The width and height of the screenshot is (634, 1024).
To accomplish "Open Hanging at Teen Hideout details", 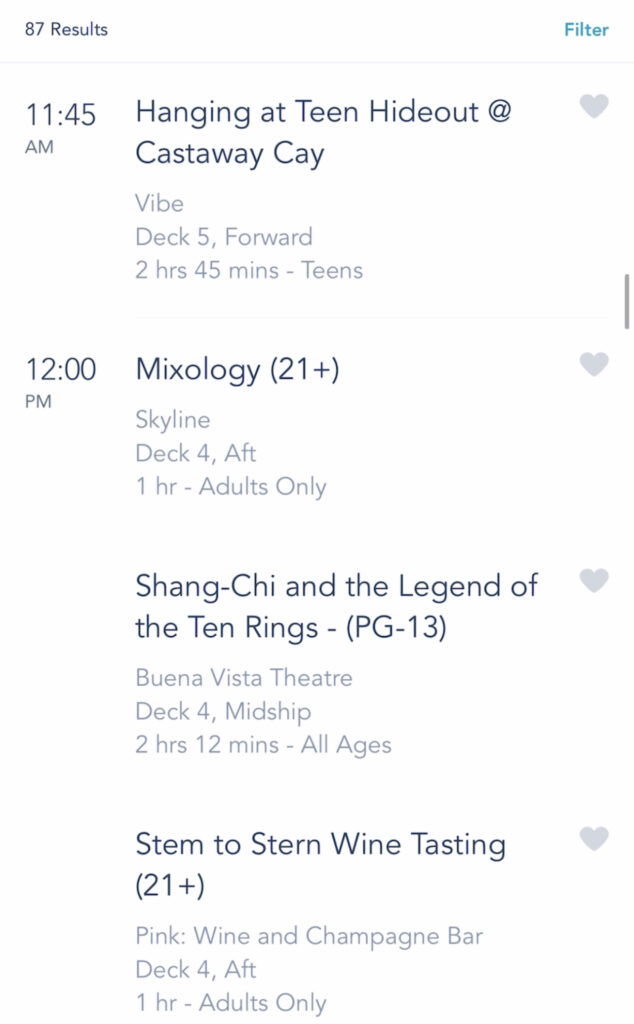I will tap(323, 132).
